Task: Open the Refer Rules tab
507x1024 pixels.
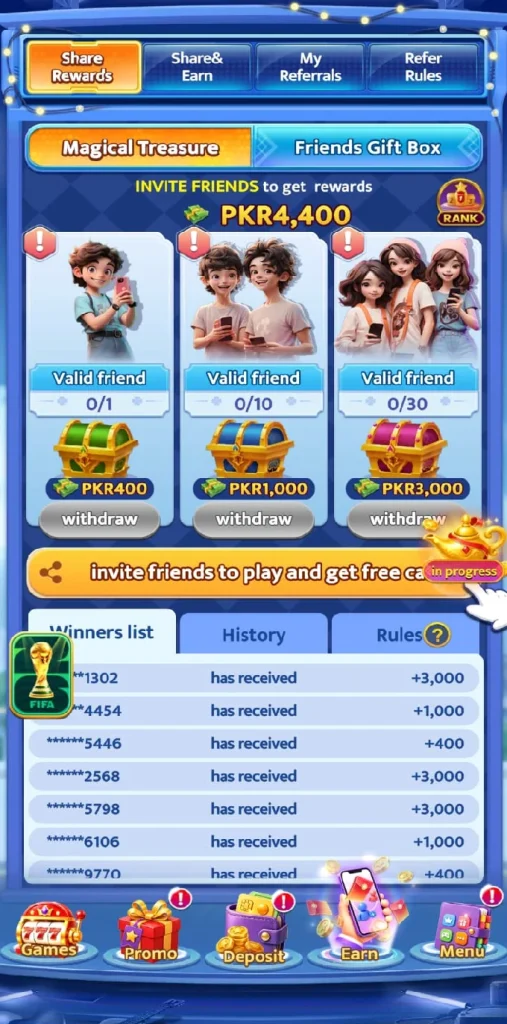Action: pos(423,67)
